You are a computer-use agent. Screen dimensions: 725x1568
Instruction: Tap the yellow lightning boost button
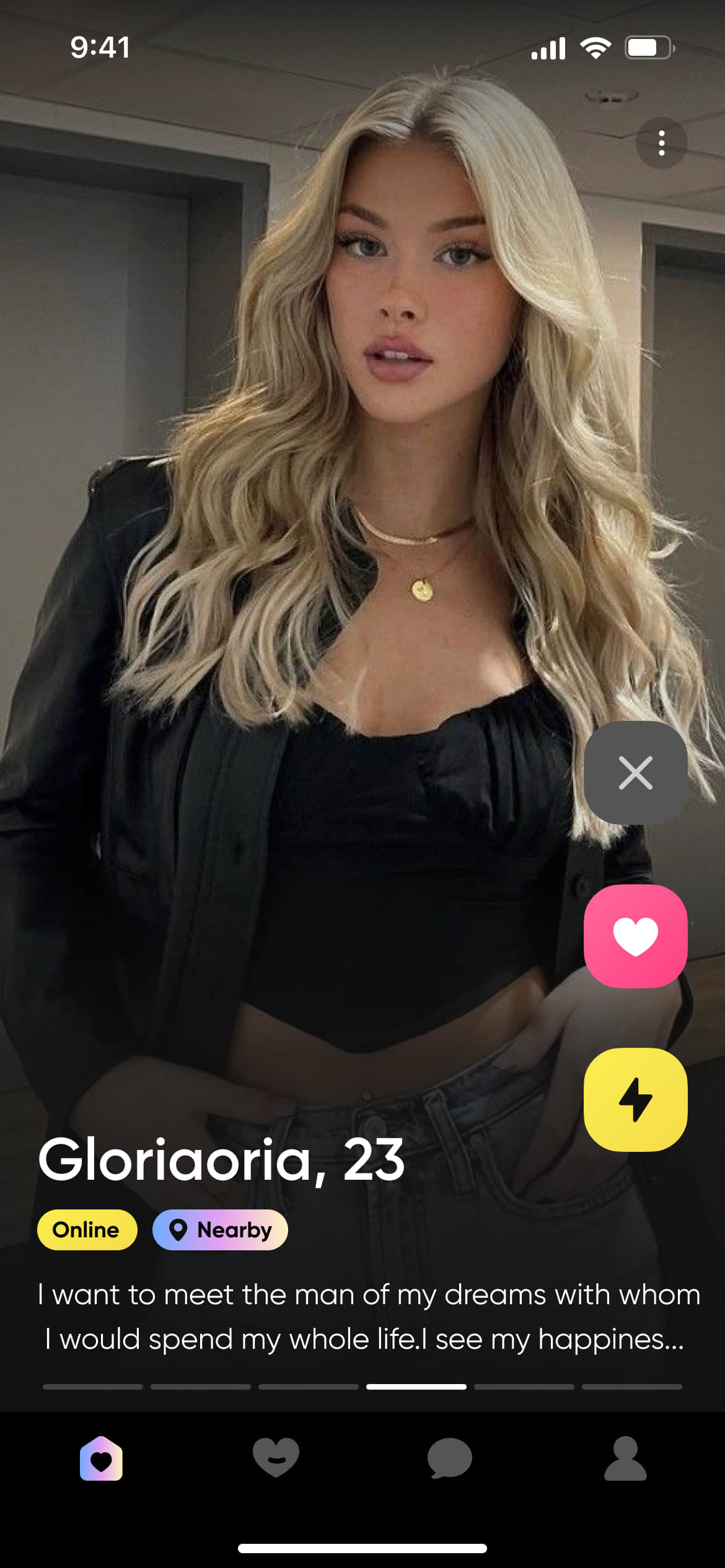635,1099
